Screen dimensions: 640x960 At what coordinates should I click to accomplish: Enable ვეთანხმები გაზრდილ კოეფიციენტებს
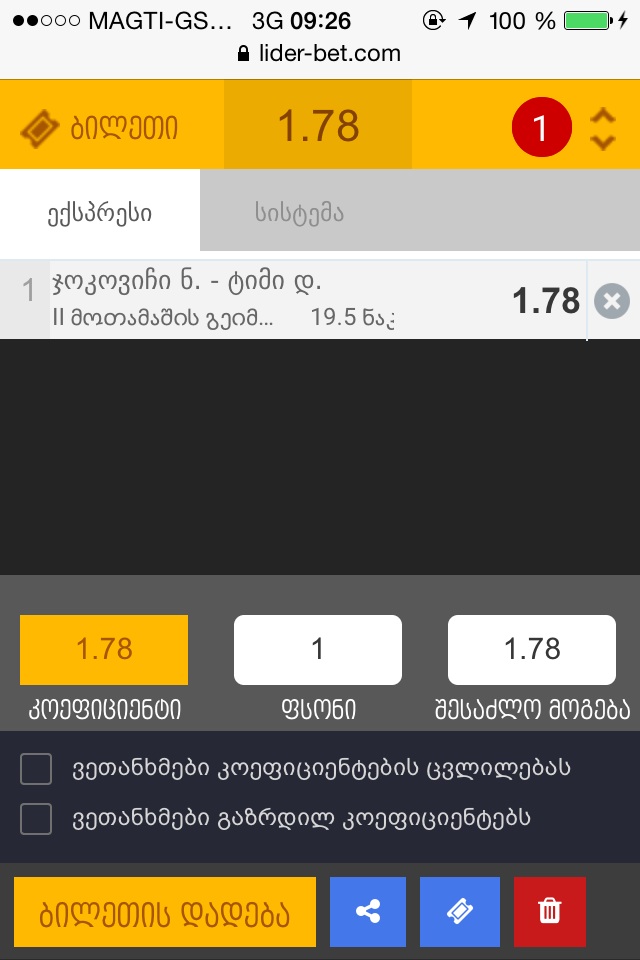[37, 819]
